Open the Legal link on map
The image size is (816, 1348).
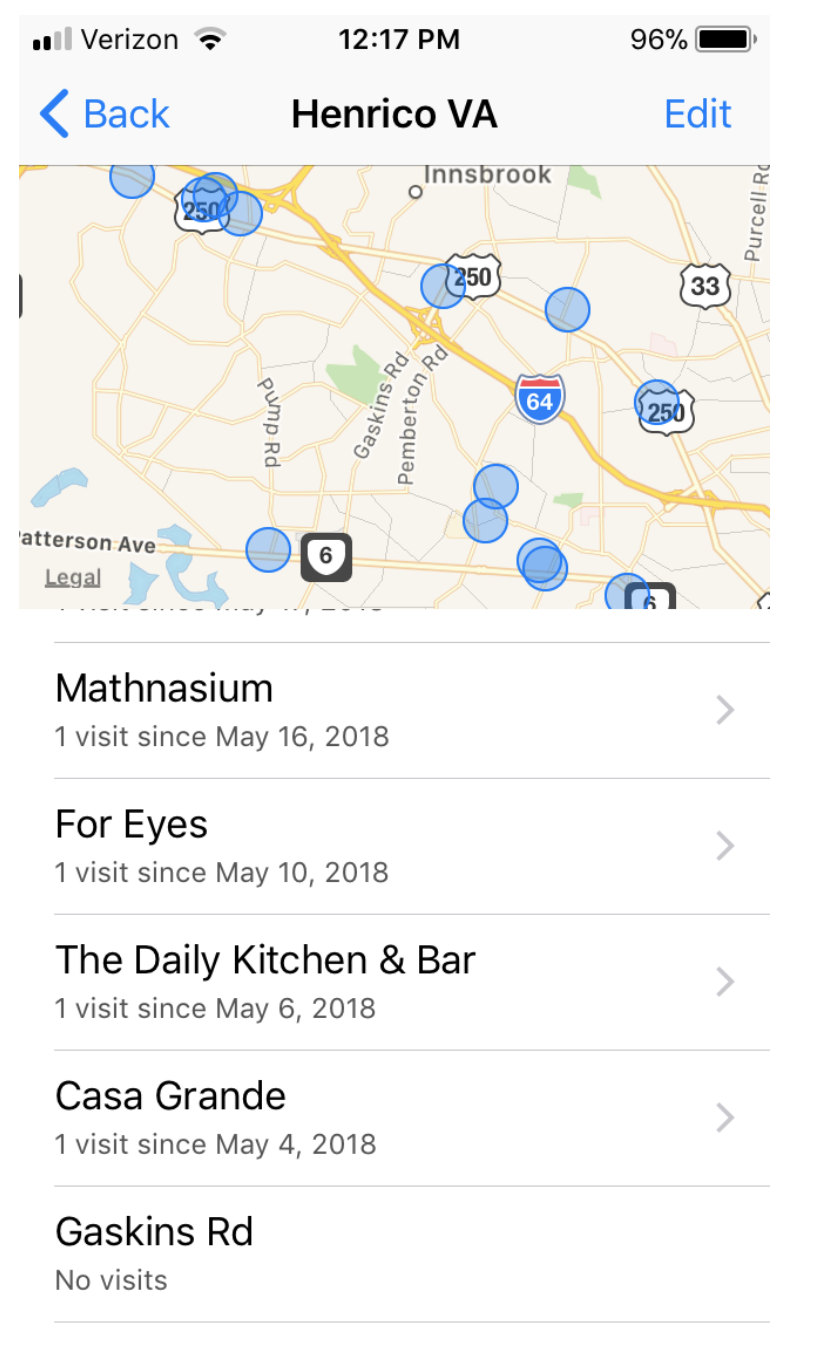coord(73,578)
